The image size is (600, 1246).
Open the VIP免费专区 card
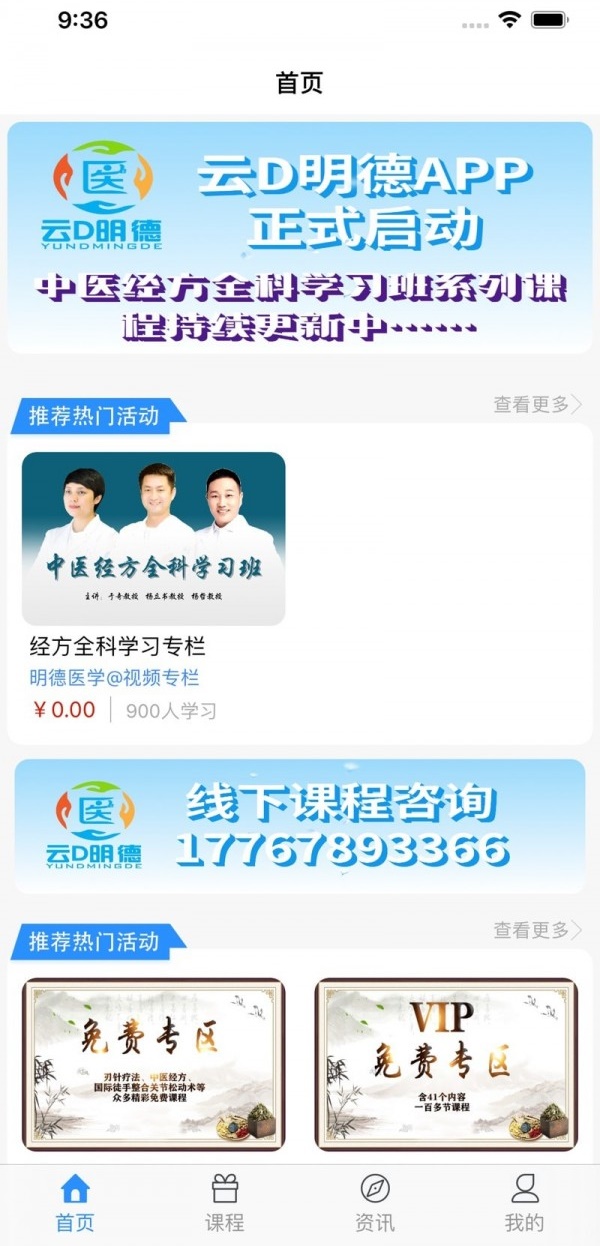[446, 1064]
